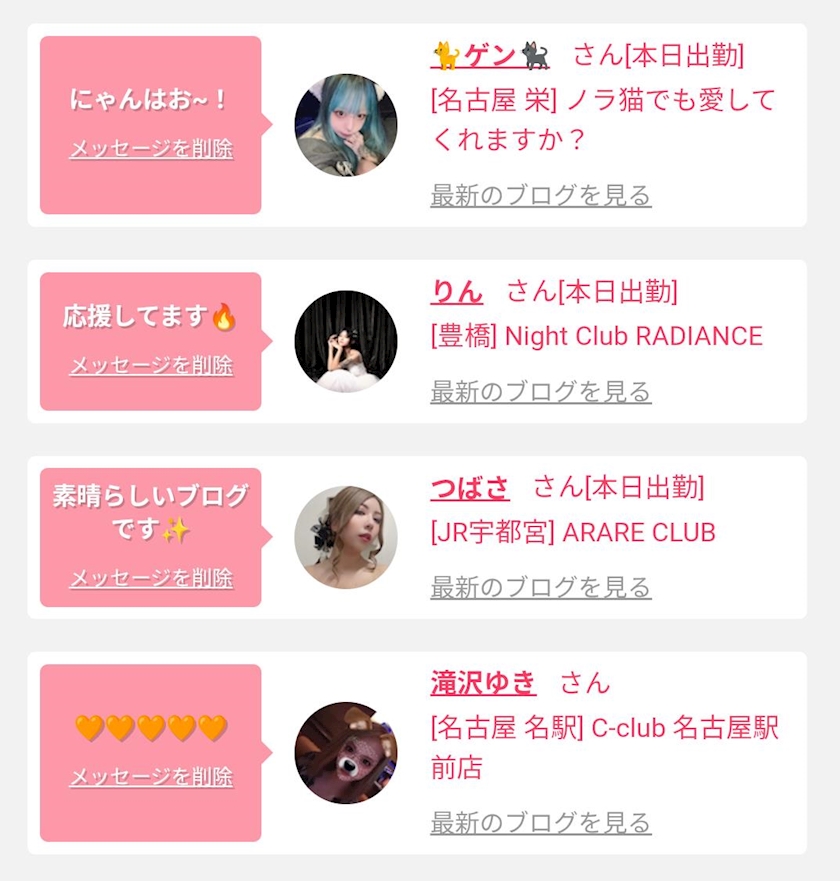Delete the 応援してます message
The image size is (840, 881).
coord(151,366)
